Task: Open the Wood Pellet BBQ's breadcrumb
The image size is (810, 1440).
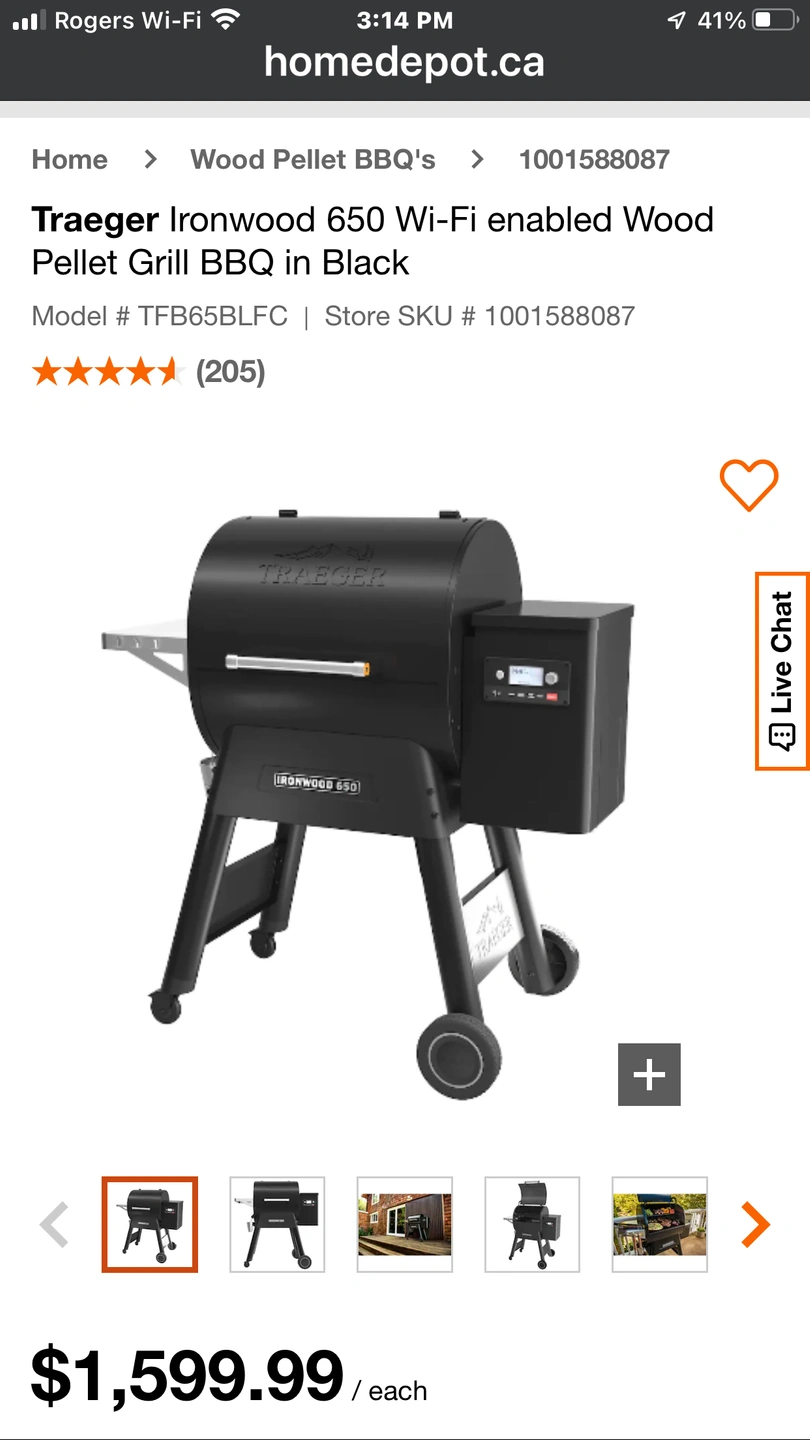Action: tap(313, 159)
